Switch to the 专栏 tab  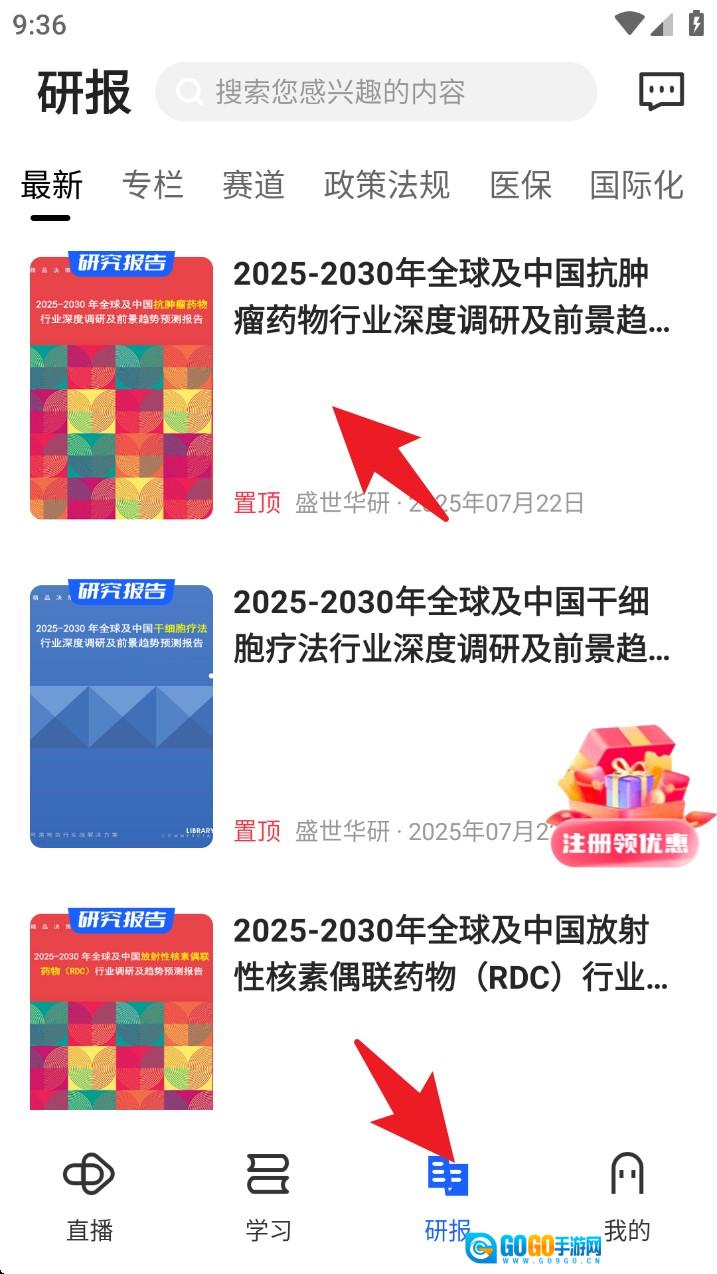(x=153, y=184)
